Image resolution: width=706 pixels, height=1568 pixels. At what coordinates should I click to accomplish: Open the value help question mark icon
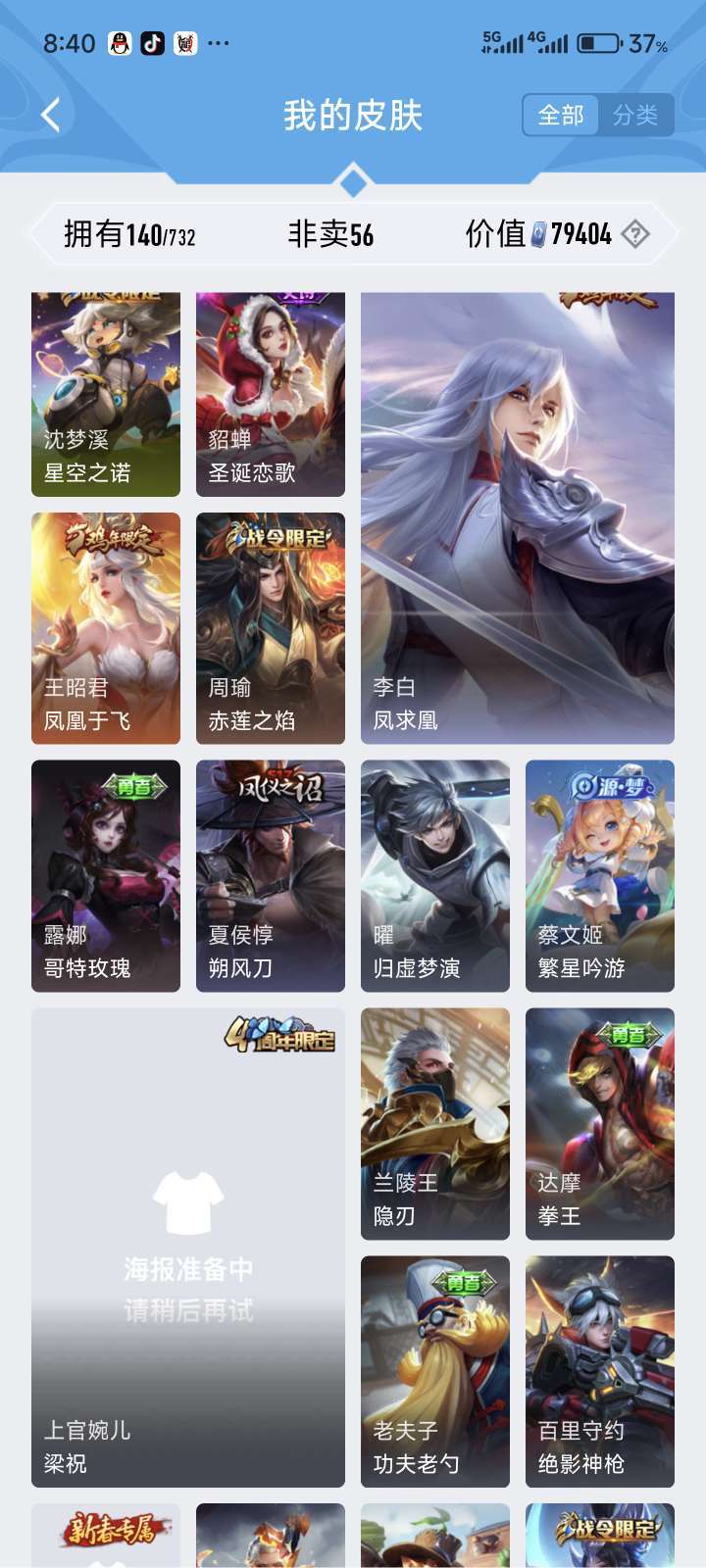(x=635, y=234)
